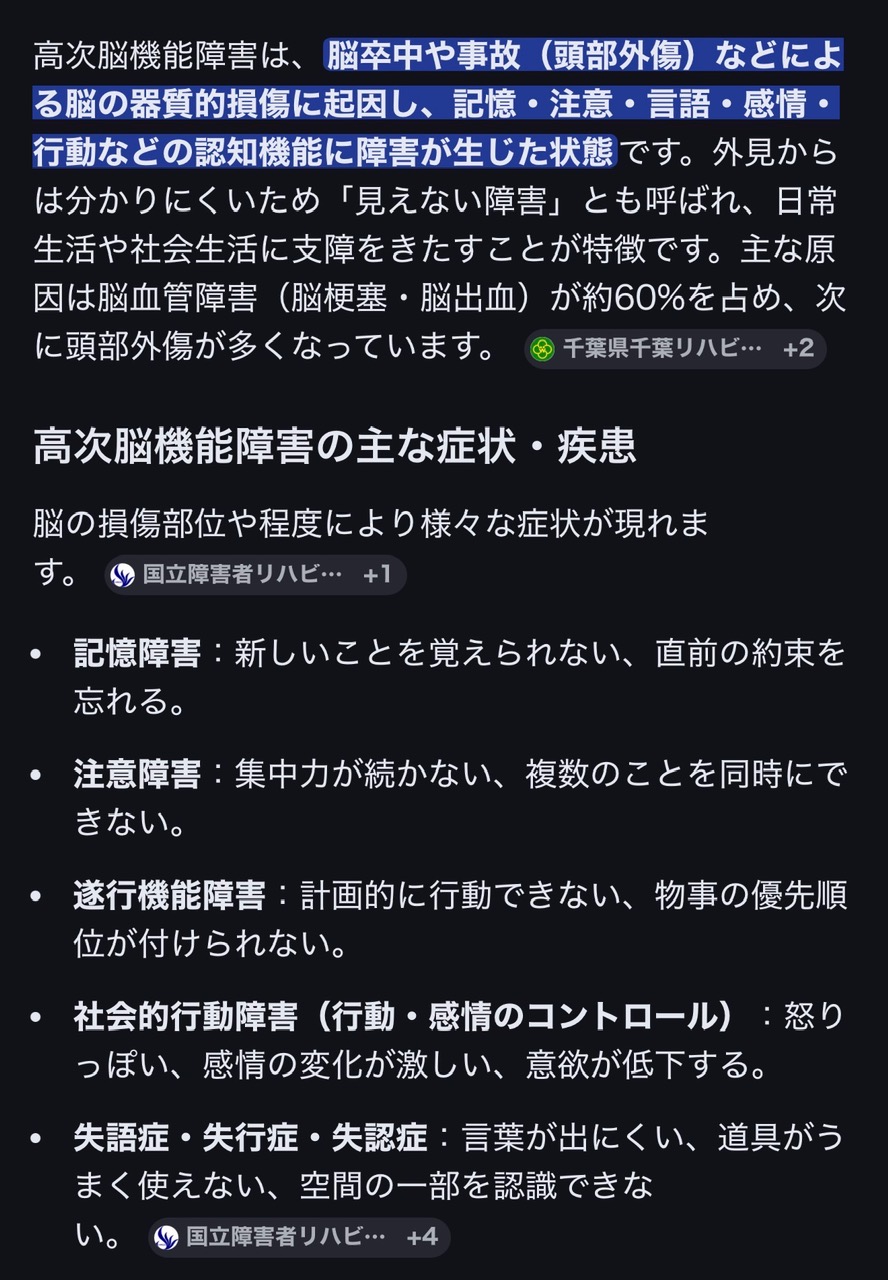Open the 国立障害者リハビ… +4 source chip
Screen dimensions: 888x1280
299,1237
